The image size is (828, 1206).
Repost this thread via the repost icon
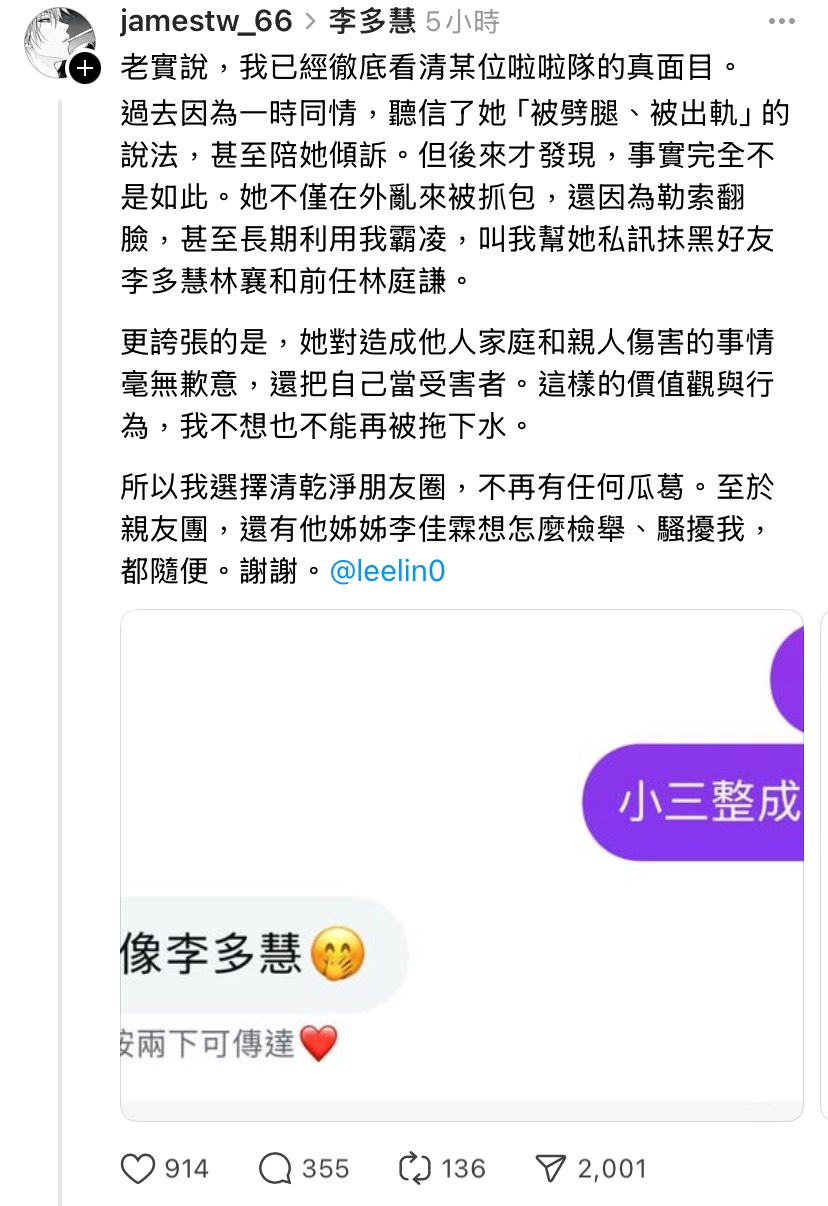coord(414,1168)
